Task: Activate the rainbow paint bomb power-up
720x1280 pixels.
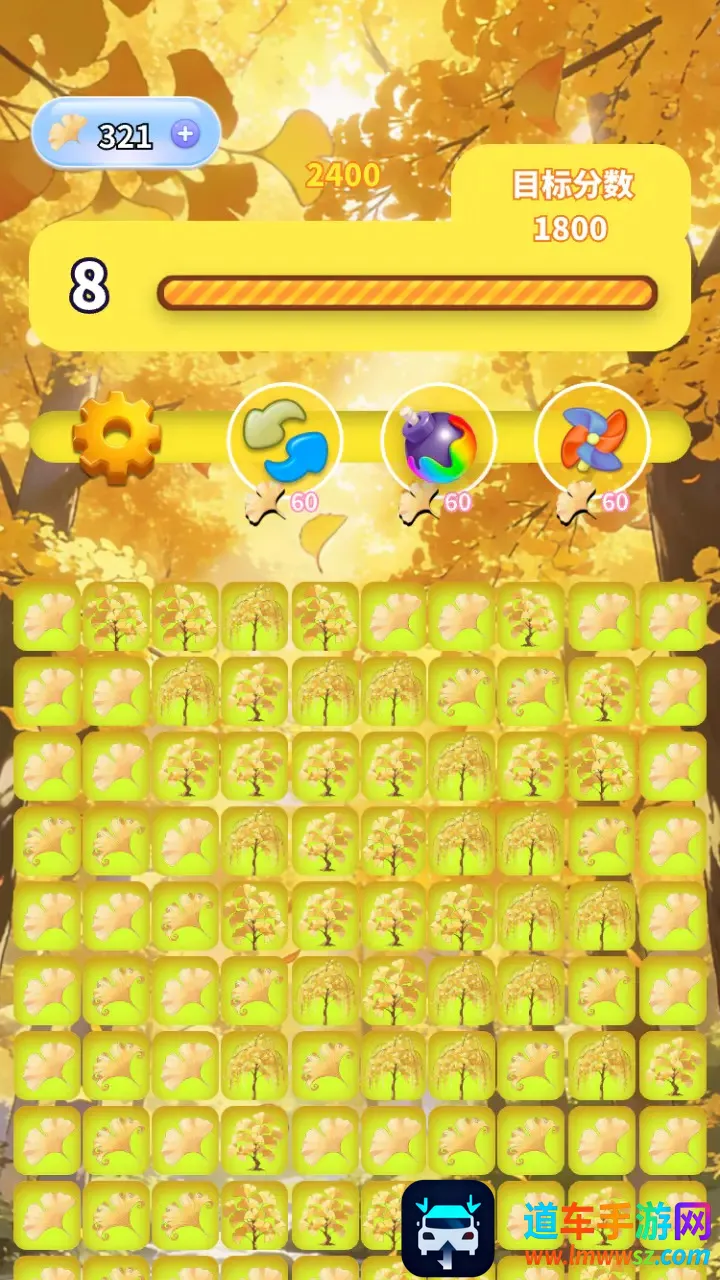Action: (x=439, y=441)
